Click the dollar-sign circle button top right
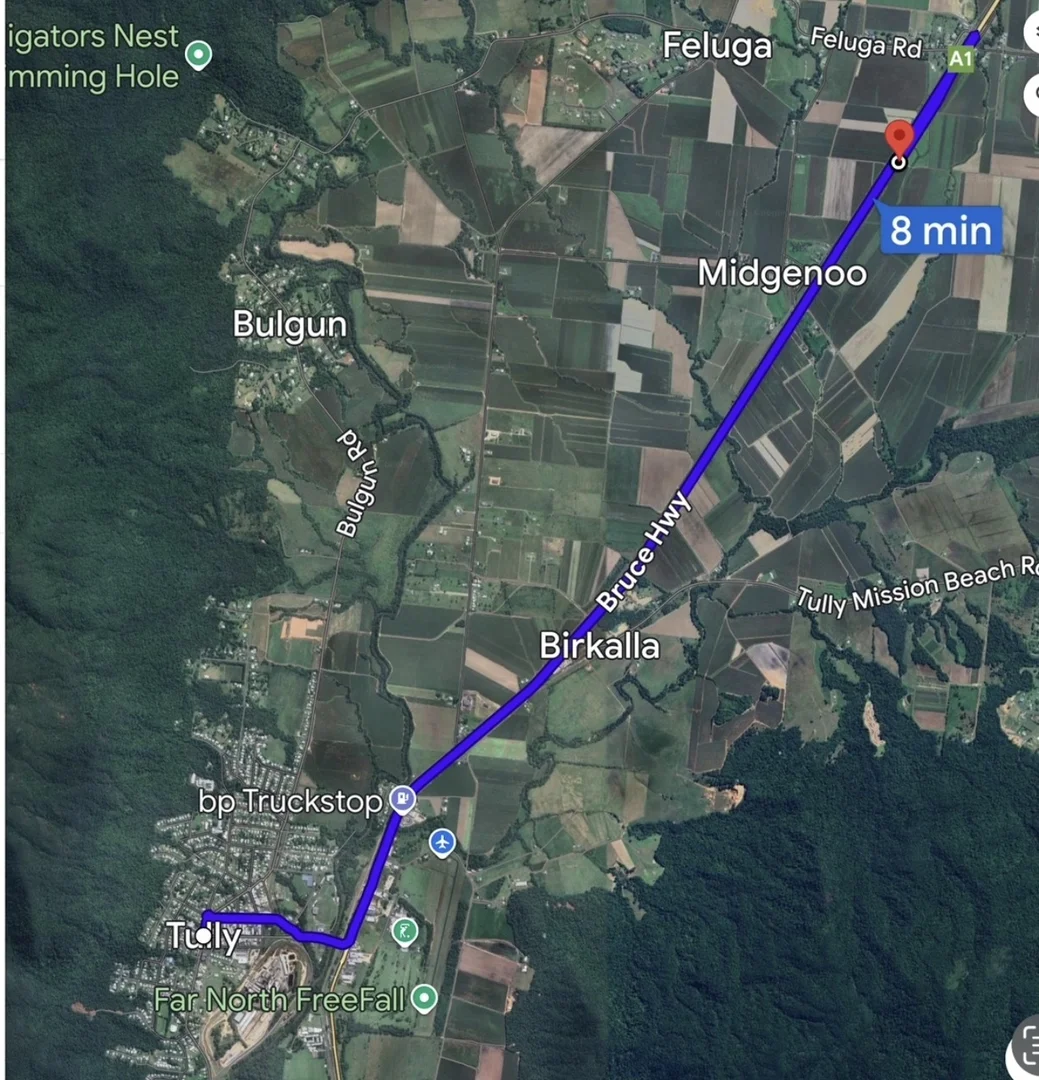The height and width of the screenshot is (1080, 1039). click(1033, 30)
